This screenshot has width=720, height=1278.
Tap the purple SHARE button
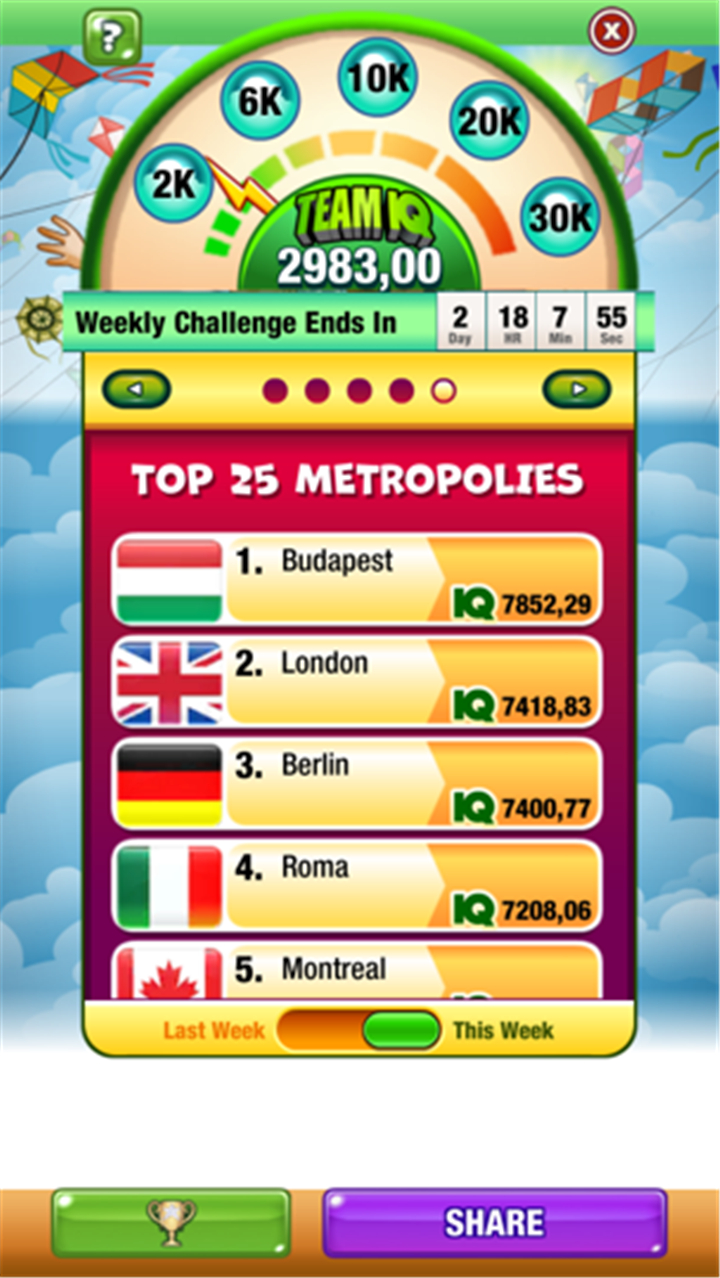[x=494, y=1222]
